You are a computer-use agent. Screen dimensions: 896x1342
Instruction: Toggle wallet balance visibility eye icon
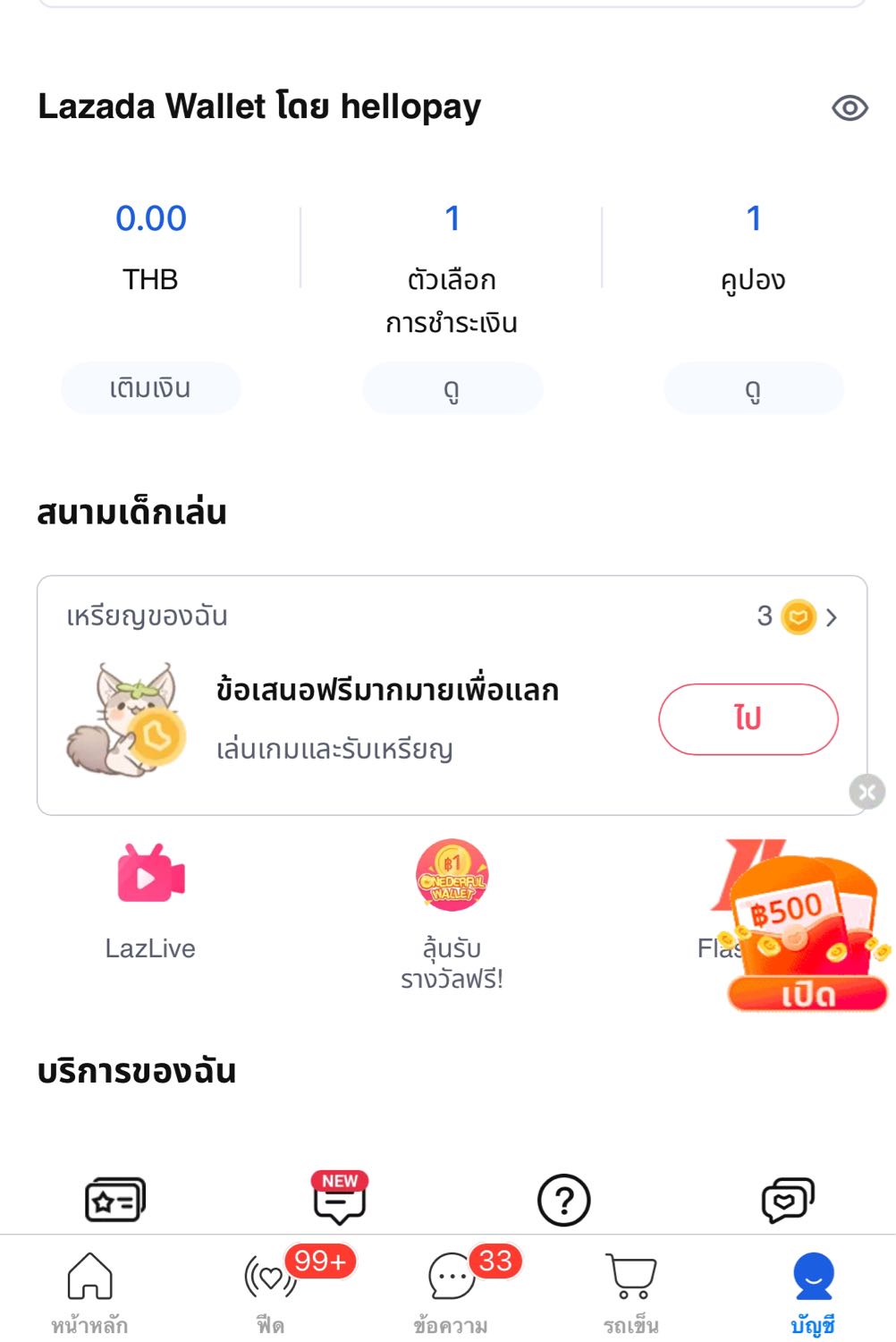coord(849,108)
